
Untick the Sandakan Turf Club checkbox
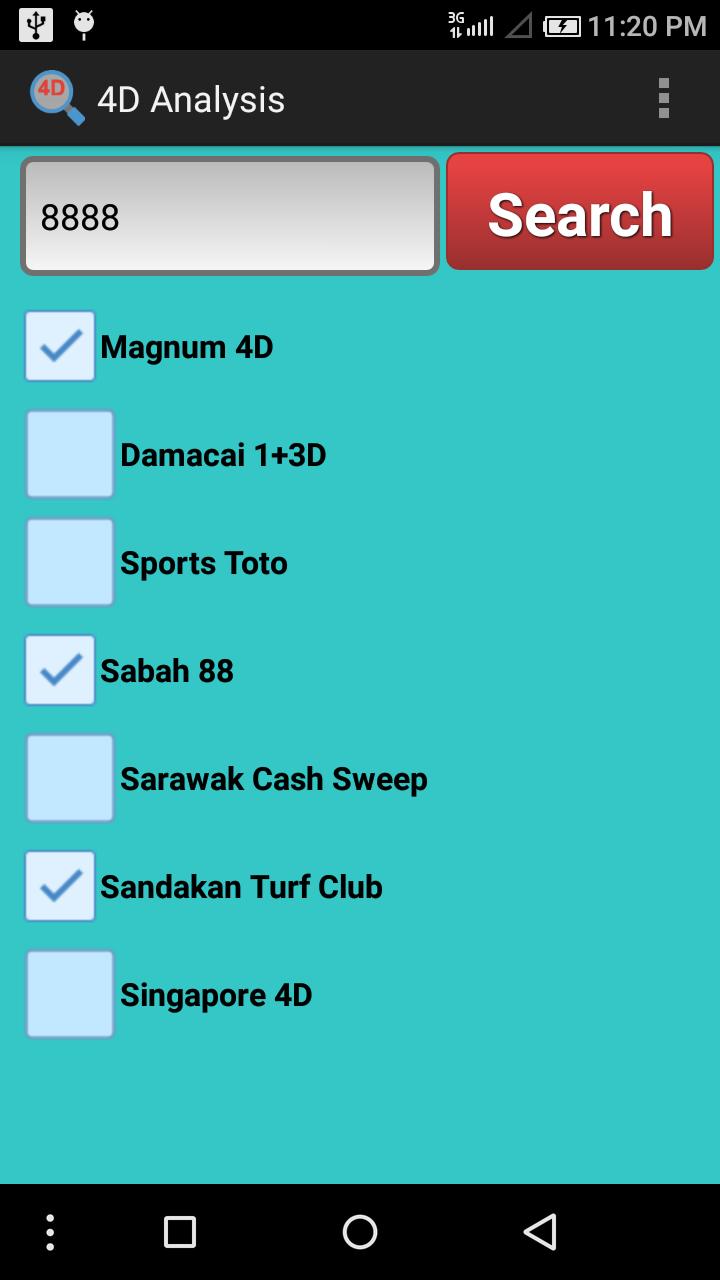pos(60,886)
